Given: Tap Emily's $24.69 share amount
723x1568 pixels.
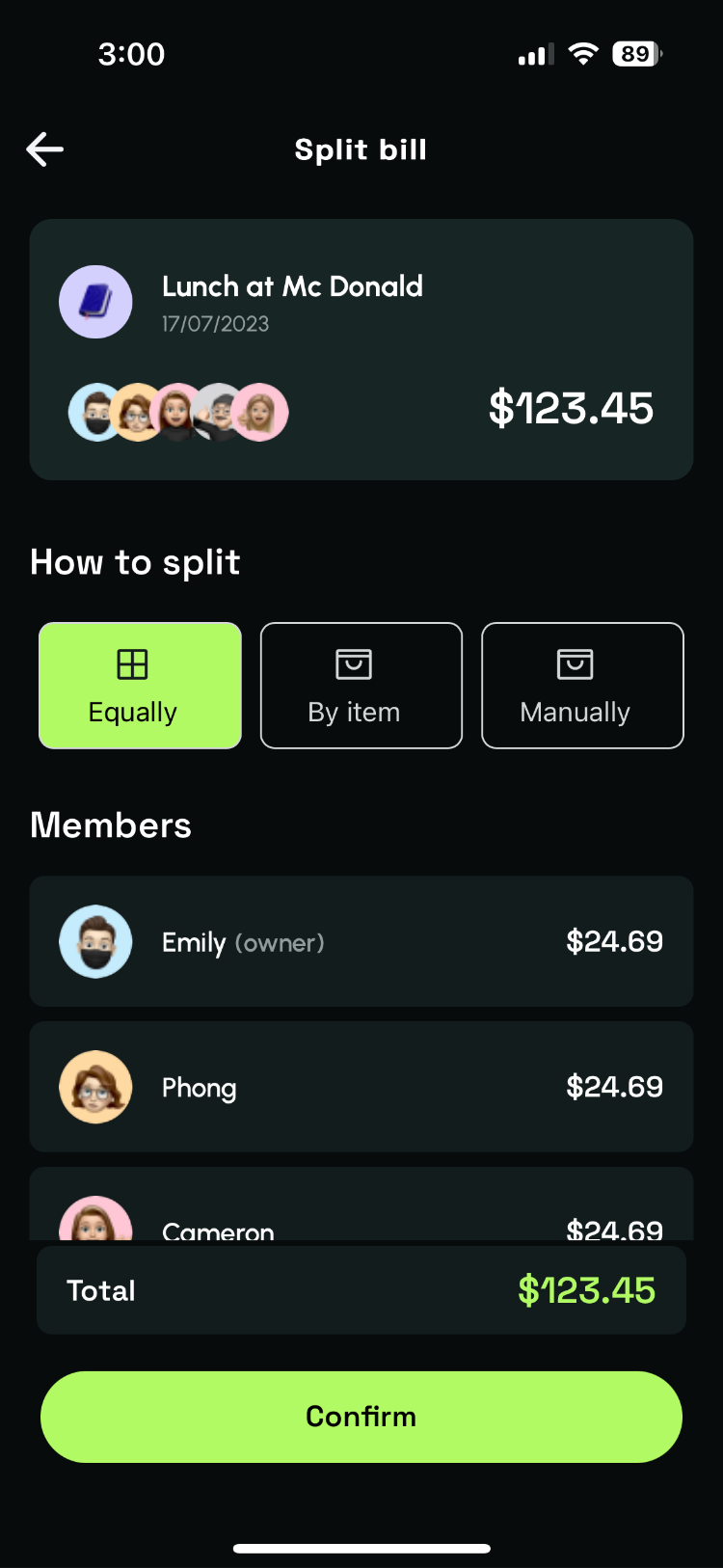Looking at the screenshot, I should pyautogui.click(x=615, y=941).
